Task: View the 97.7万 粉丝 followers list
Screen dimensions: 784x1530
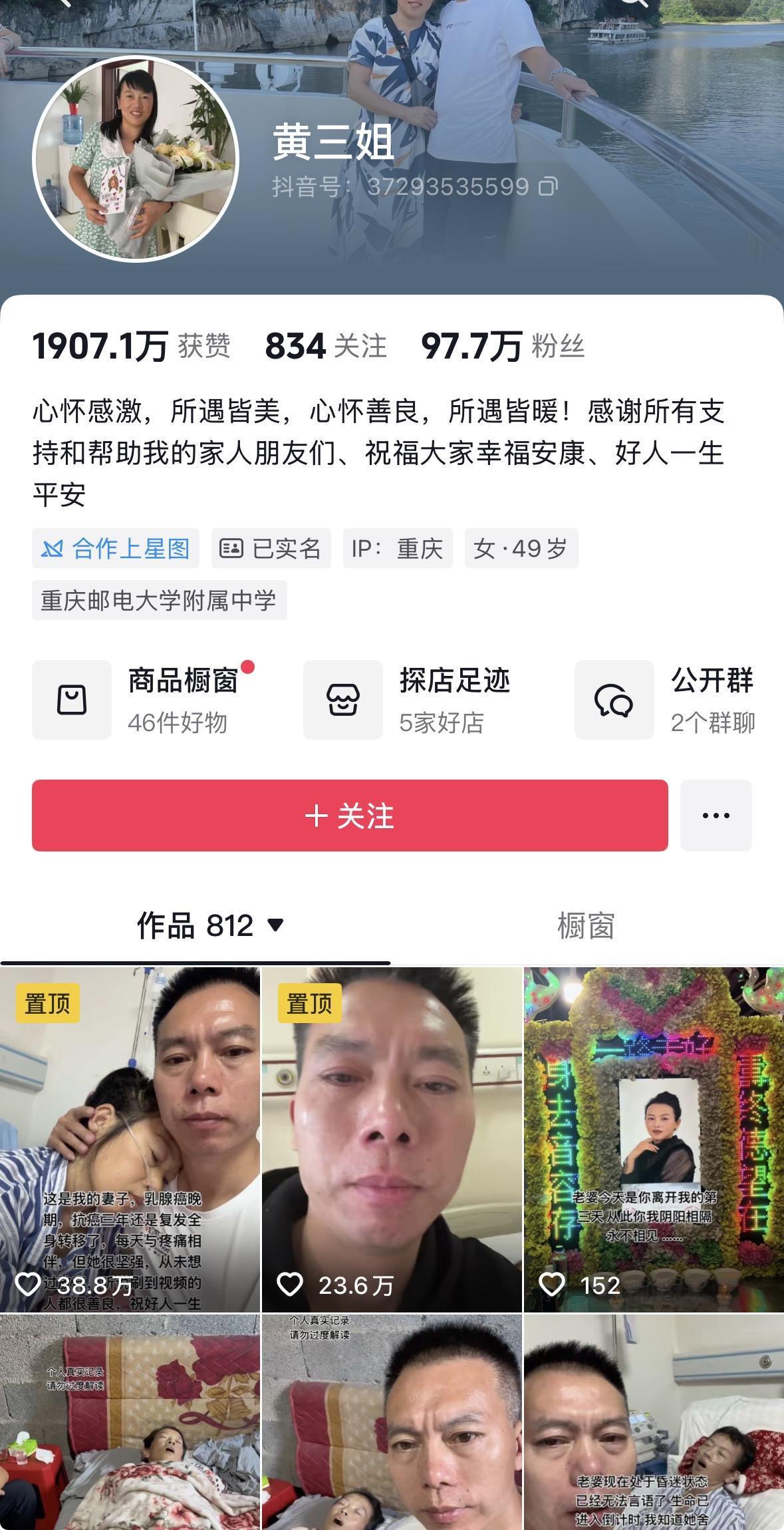Action: 502,347
